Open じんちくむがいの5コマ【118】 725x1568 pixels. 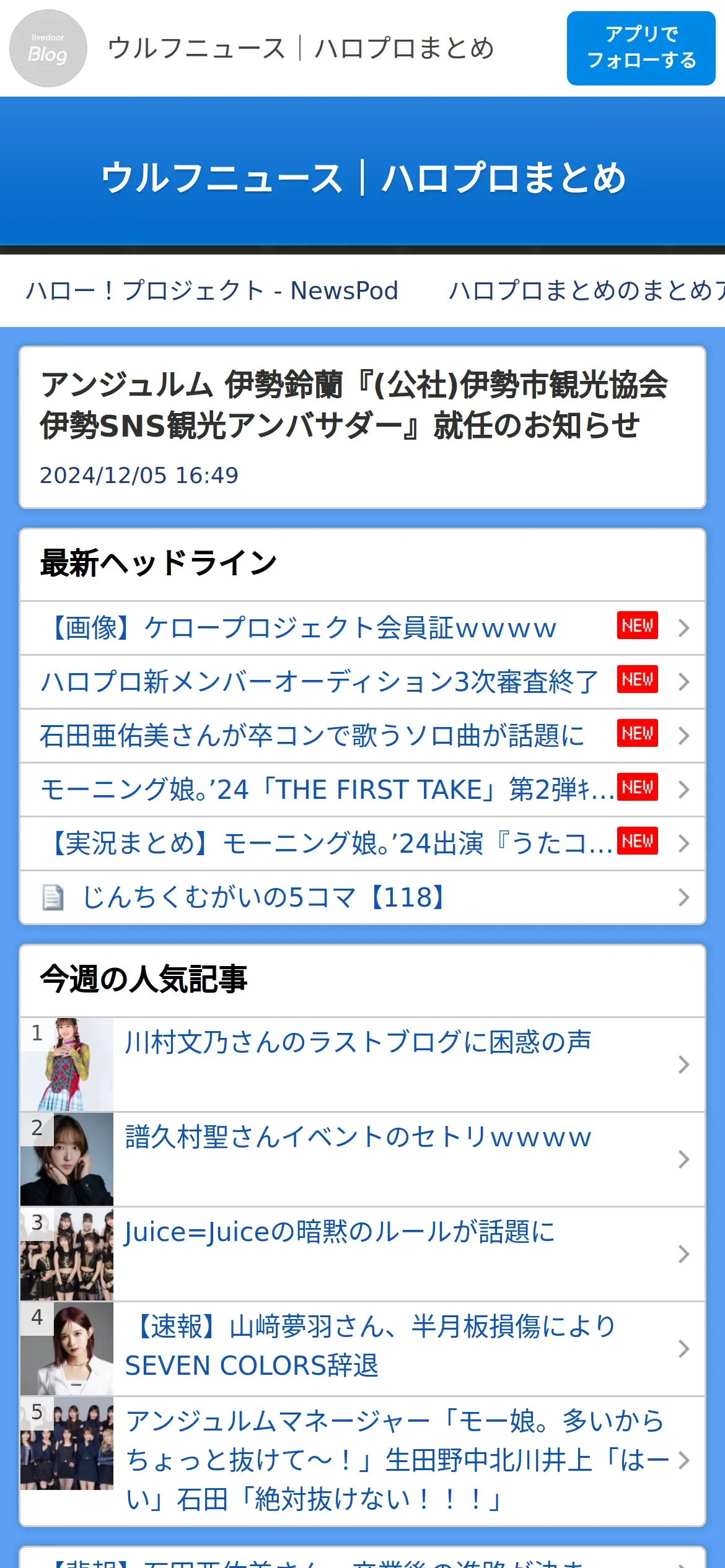(x=362, y=897)
